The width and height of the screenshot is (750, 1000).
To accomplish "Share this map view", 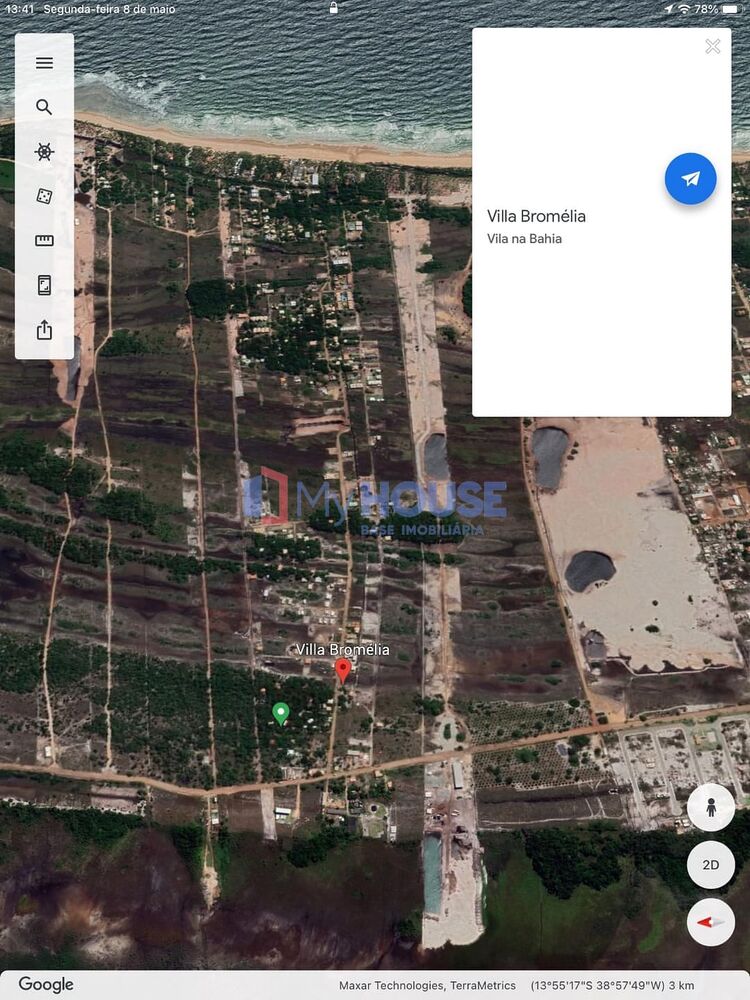I will point(44,329).
